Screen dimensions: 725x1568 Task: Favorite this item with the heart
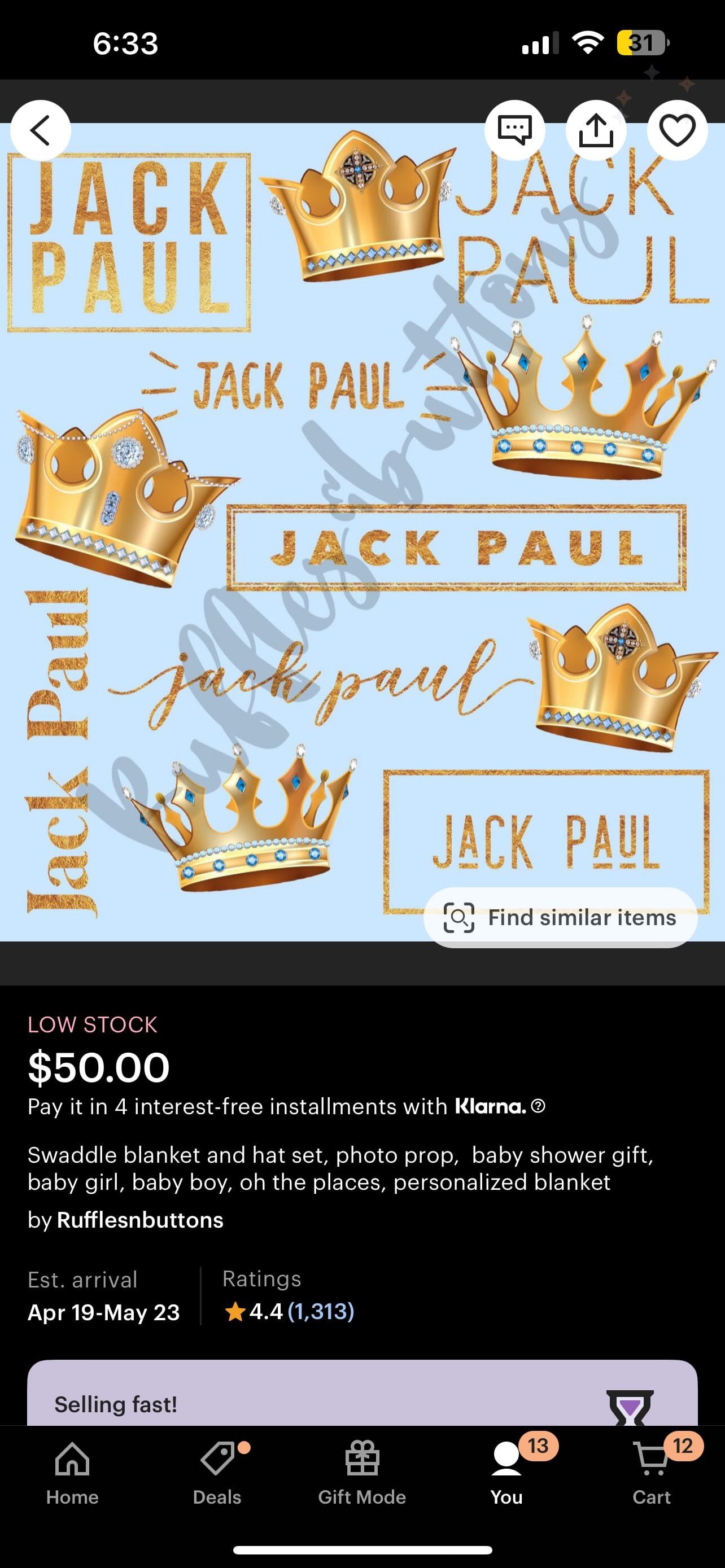point(677,130)
